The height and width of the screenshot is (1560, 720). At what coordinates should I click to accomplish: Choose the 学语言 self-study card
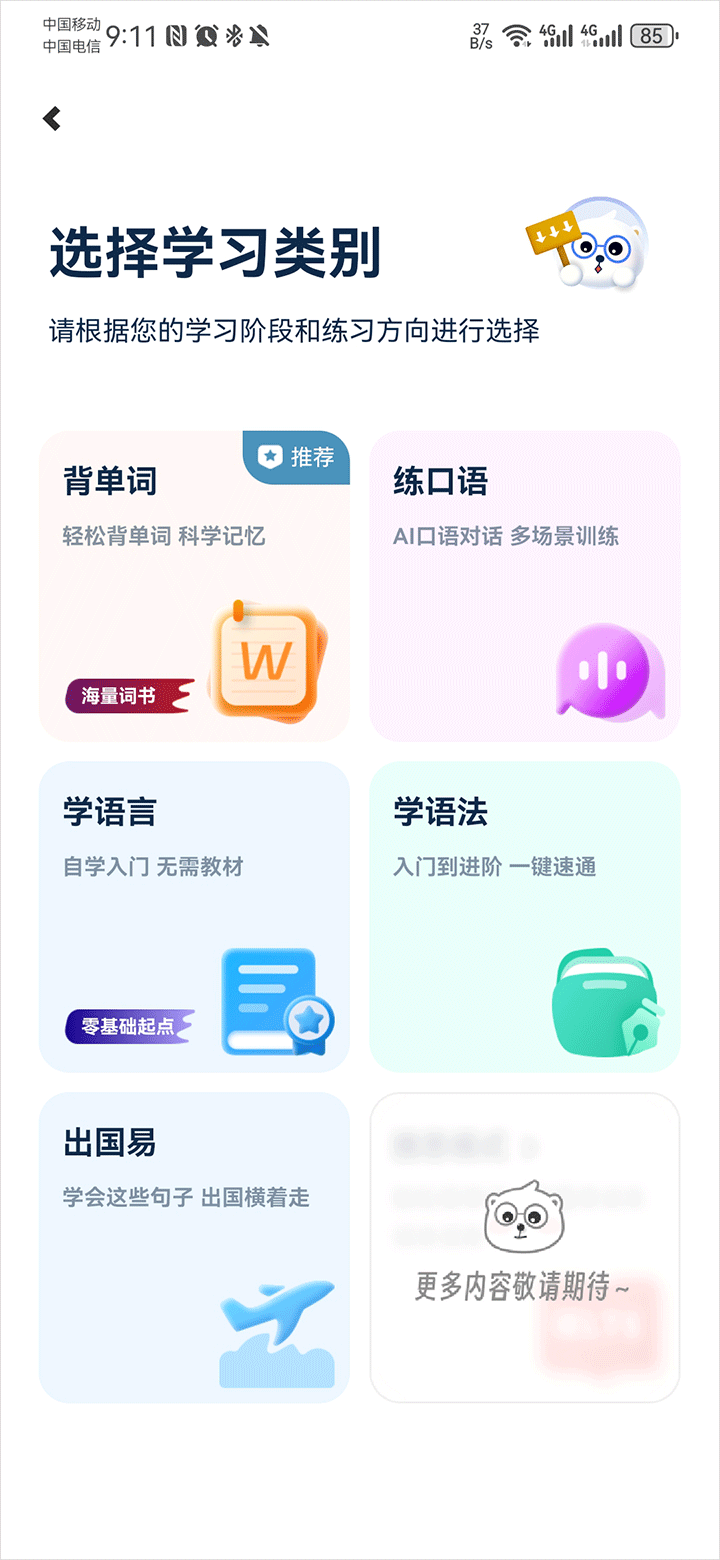click(x=194, y=916)
